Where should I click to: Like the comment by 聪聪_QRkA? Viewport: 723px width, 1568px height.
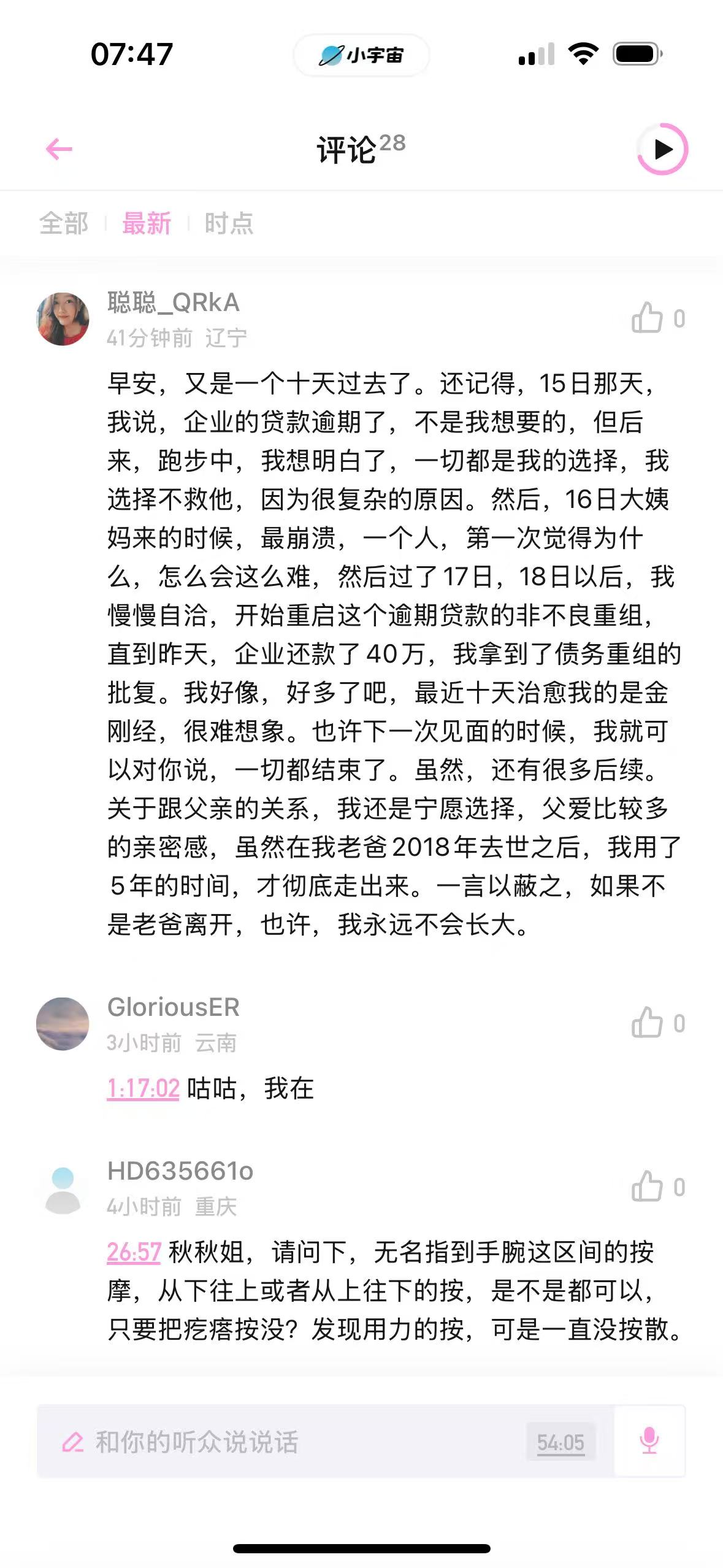[x=648, y=318]
